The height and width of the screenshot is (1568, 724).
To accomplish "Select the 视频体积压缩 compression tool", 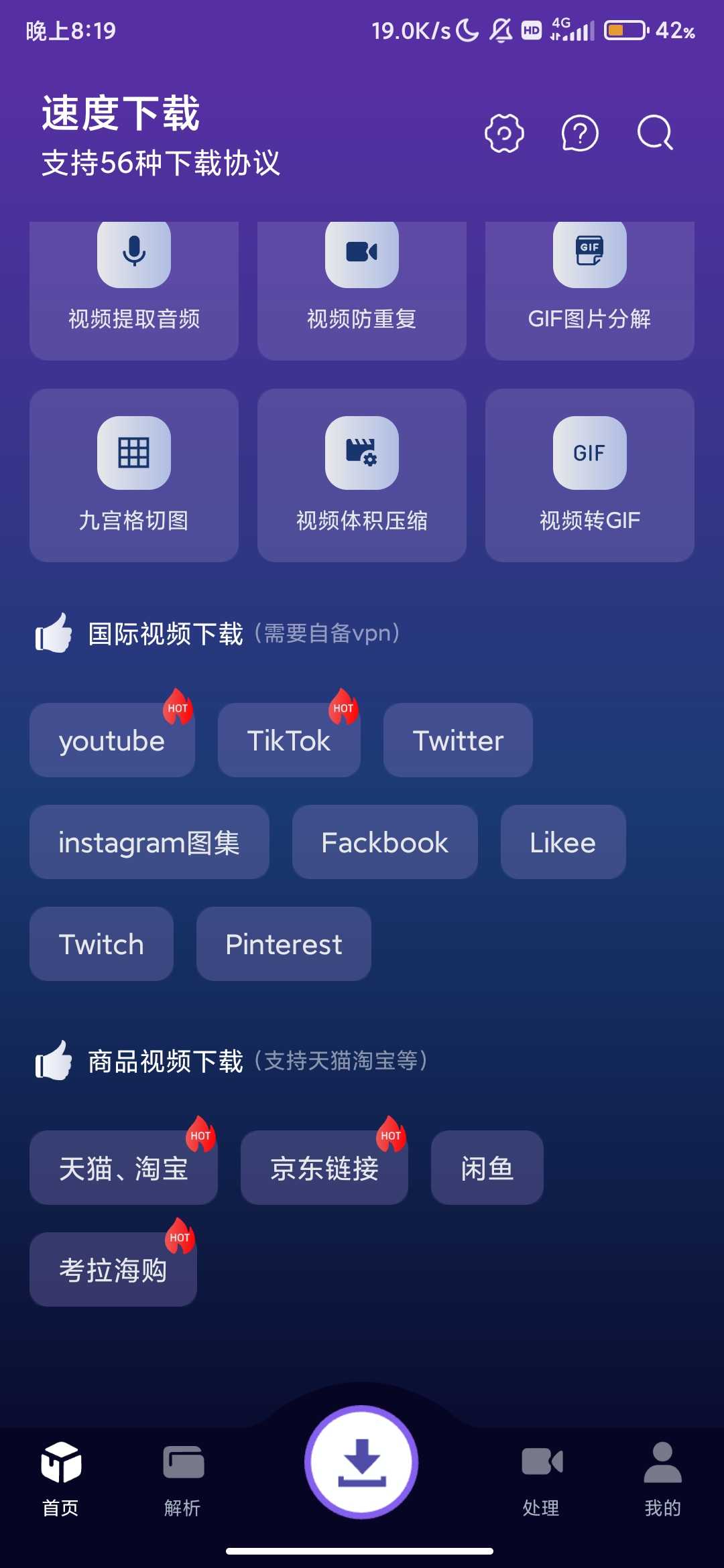I will click(361, 476).
